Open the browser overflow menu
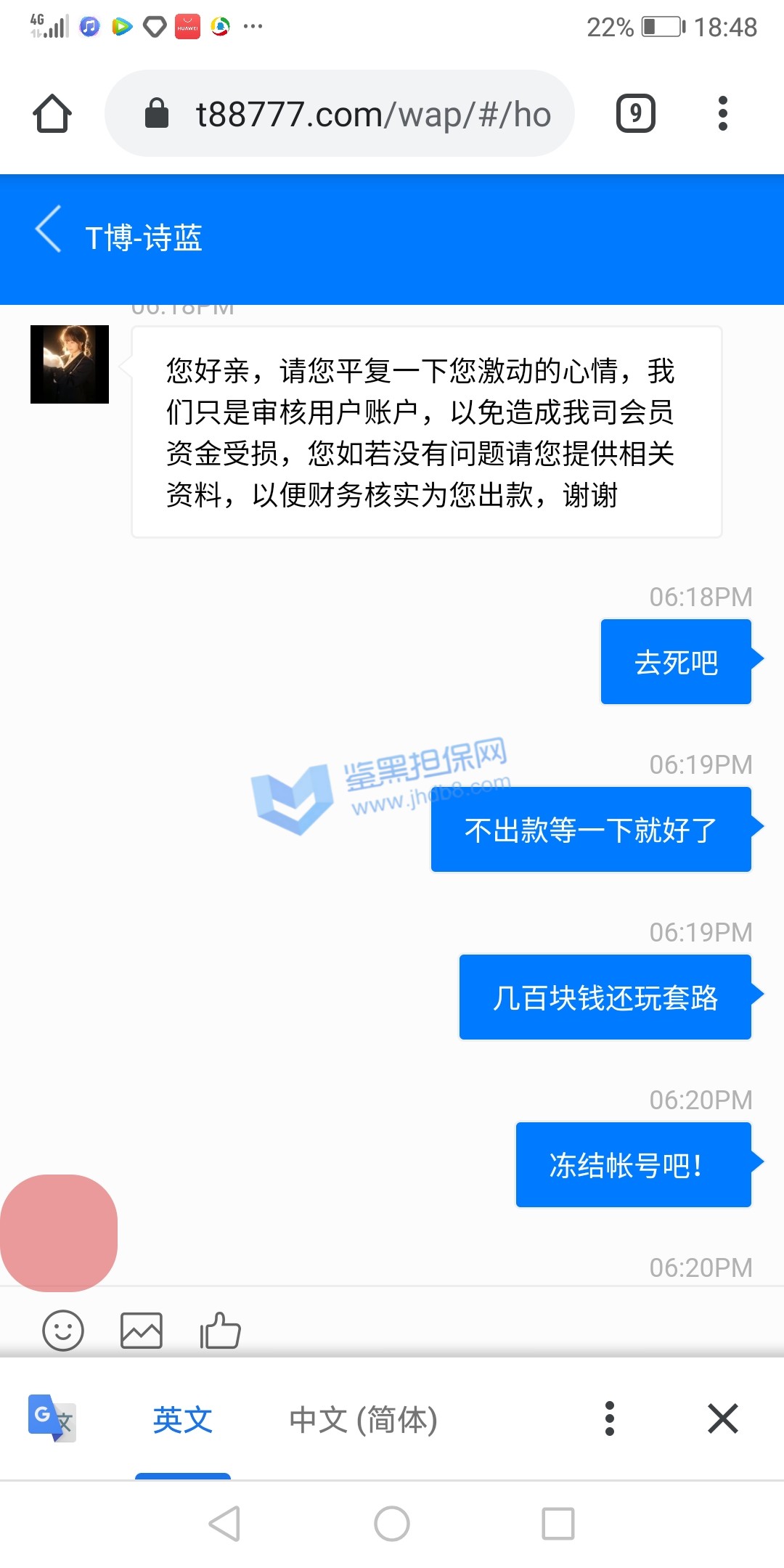This screenshot has height=1568, width=784. [722, 114]
